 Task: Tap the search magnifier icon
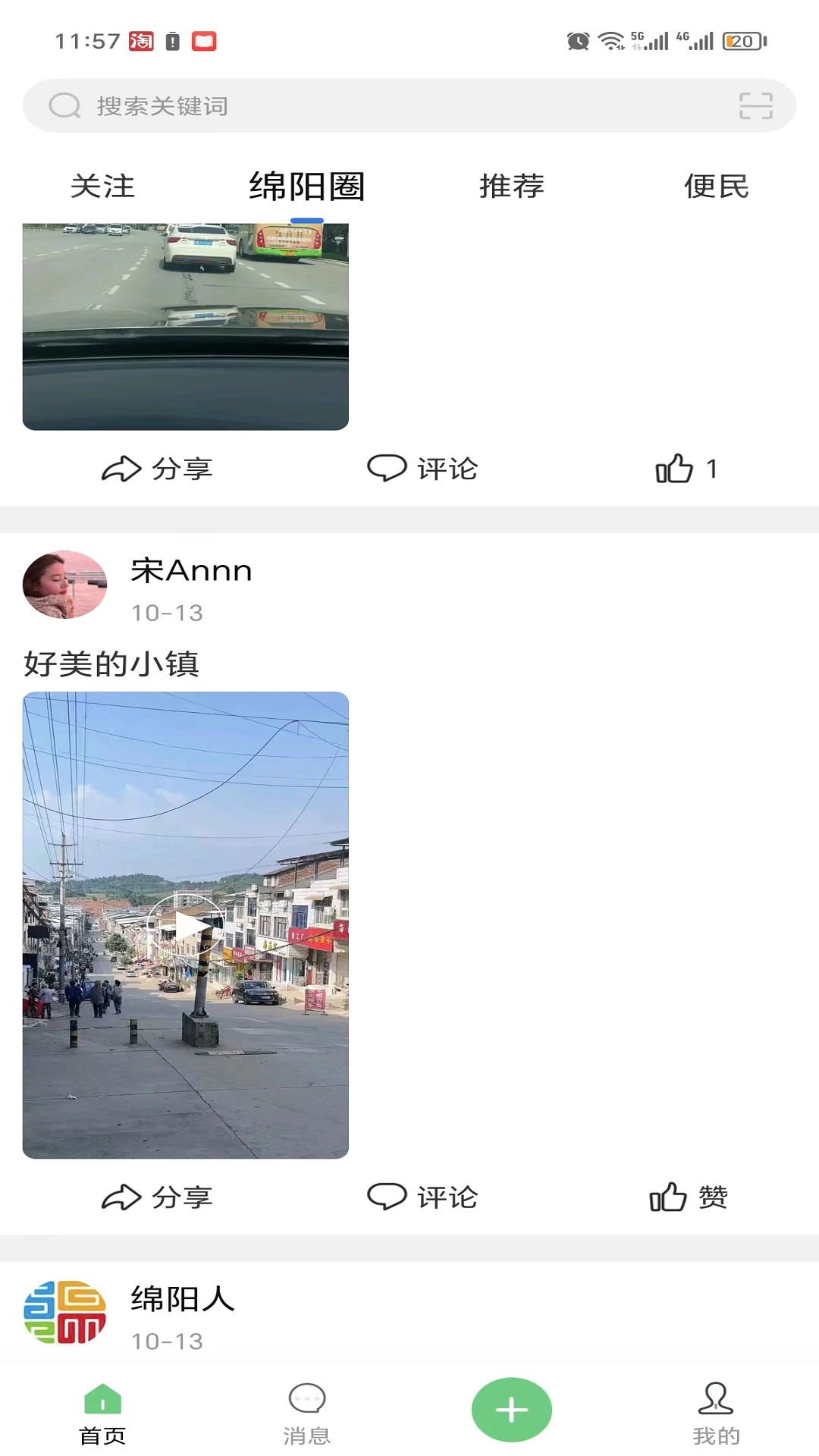click(x=64, y=105)
